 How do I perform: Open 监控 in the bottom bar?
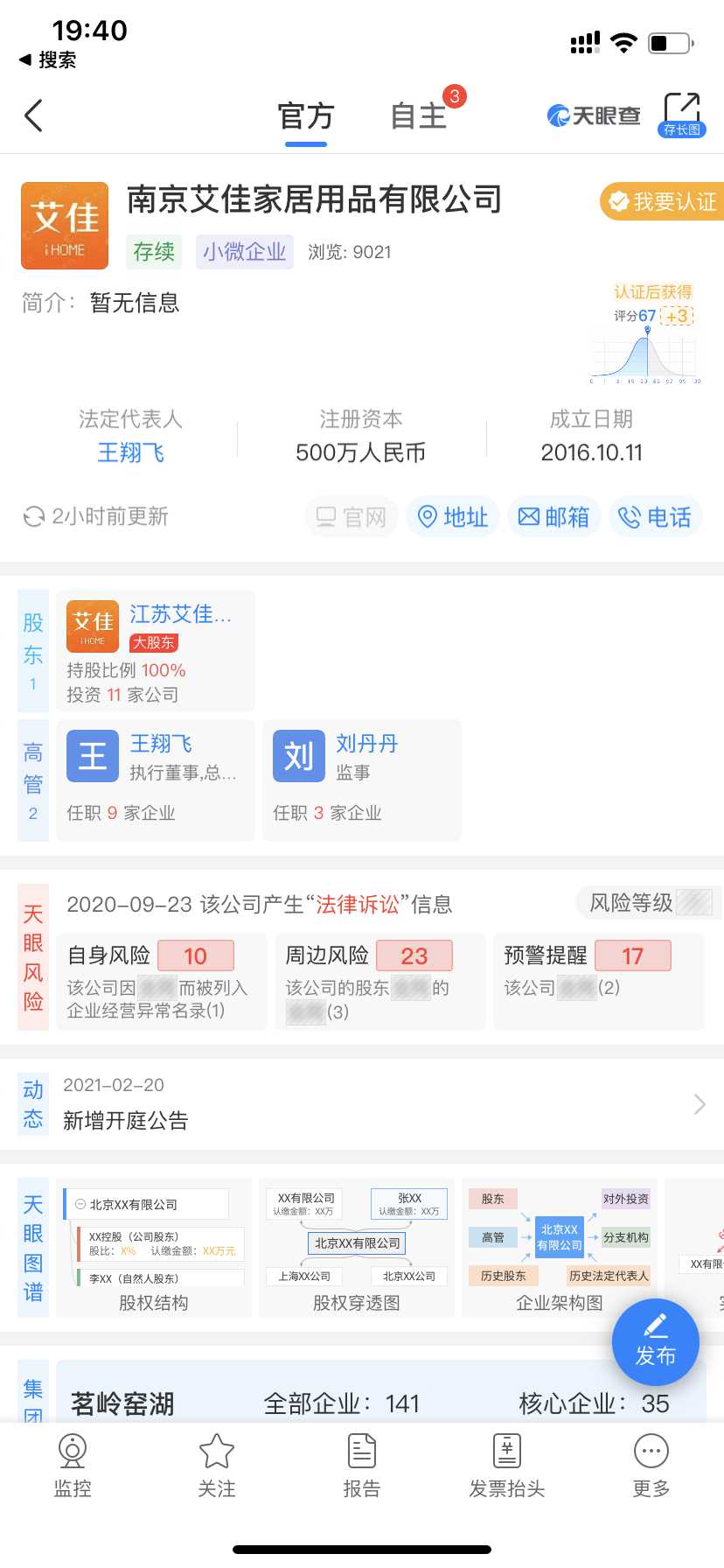pos(73,1466)
